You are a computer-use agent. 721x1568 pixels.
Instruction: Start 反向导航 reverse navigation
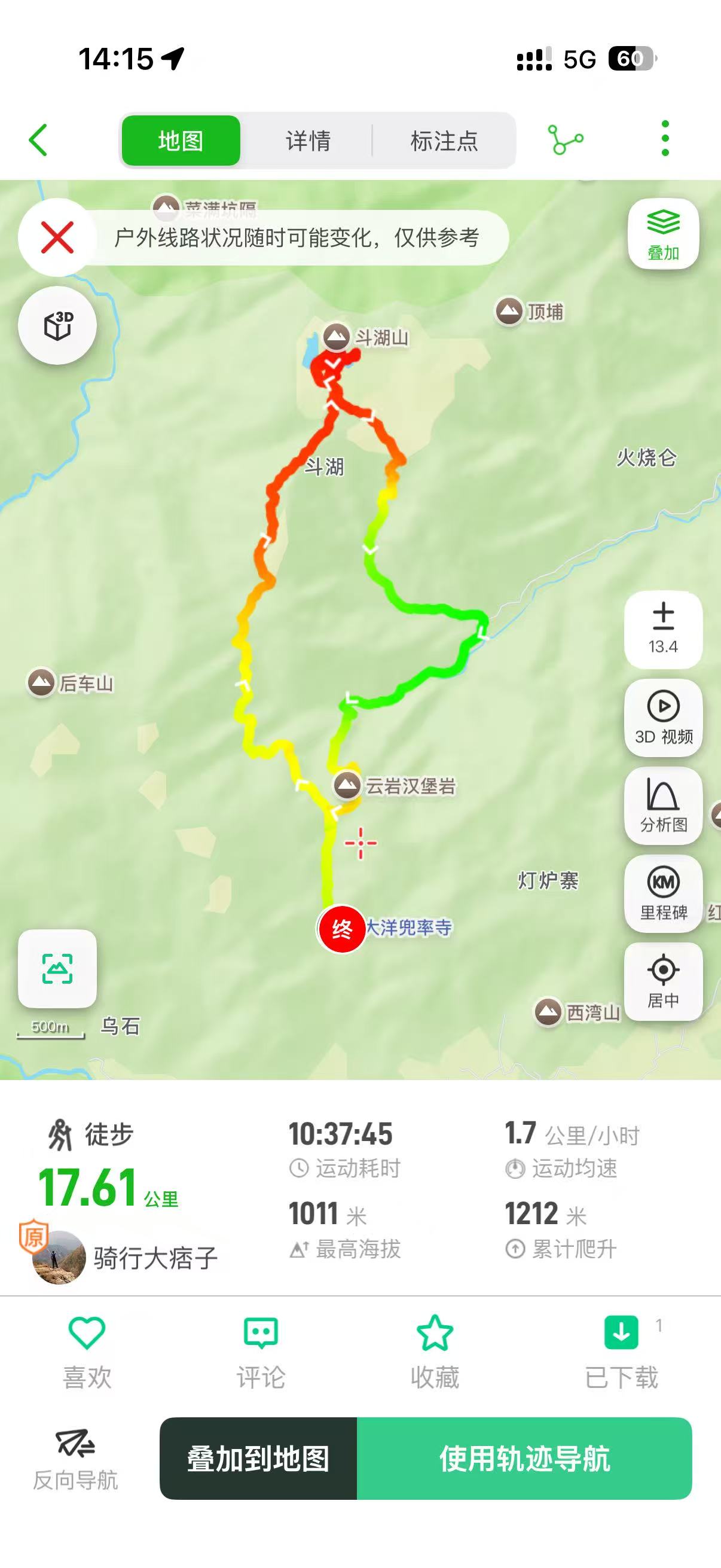point(75,1459)
